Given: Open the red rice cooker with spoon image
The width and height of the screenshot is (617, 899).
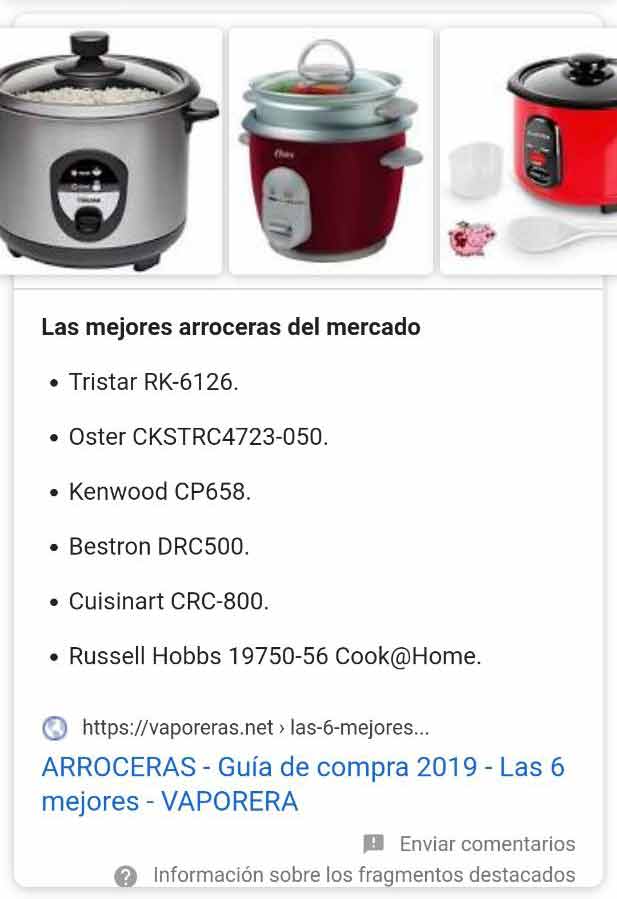Looking at the screenshot, I should 530,150.
